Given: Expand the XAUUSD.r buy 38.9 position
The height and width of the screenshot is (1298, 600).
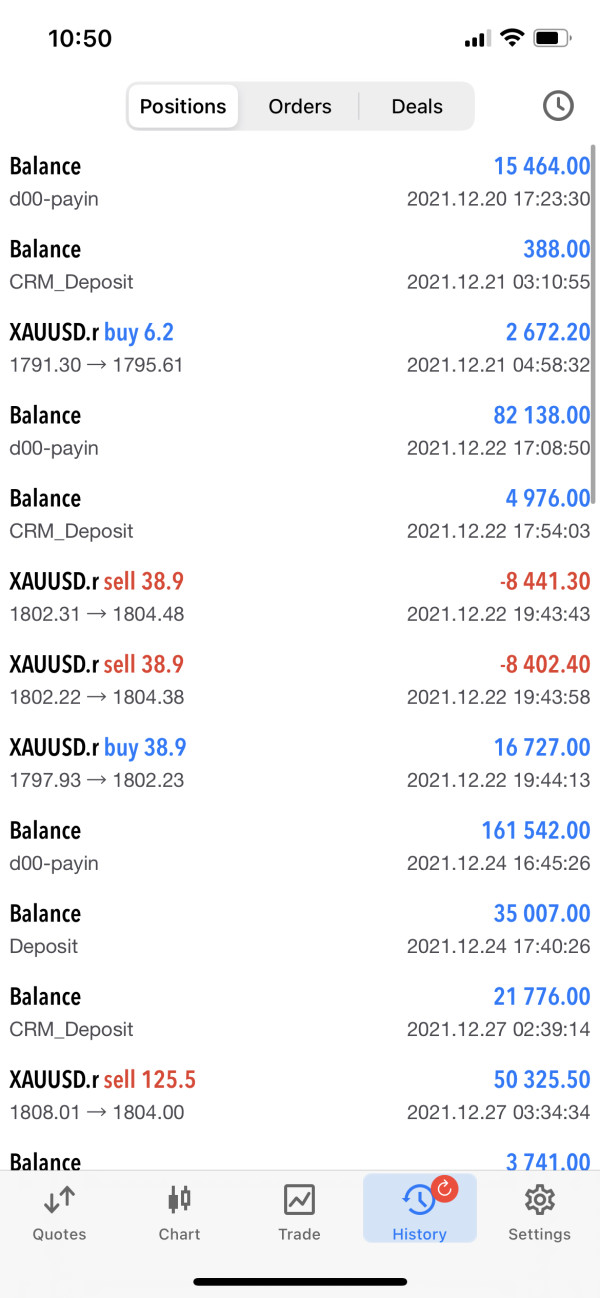Looking at the screenshot, I should (300, 763).
